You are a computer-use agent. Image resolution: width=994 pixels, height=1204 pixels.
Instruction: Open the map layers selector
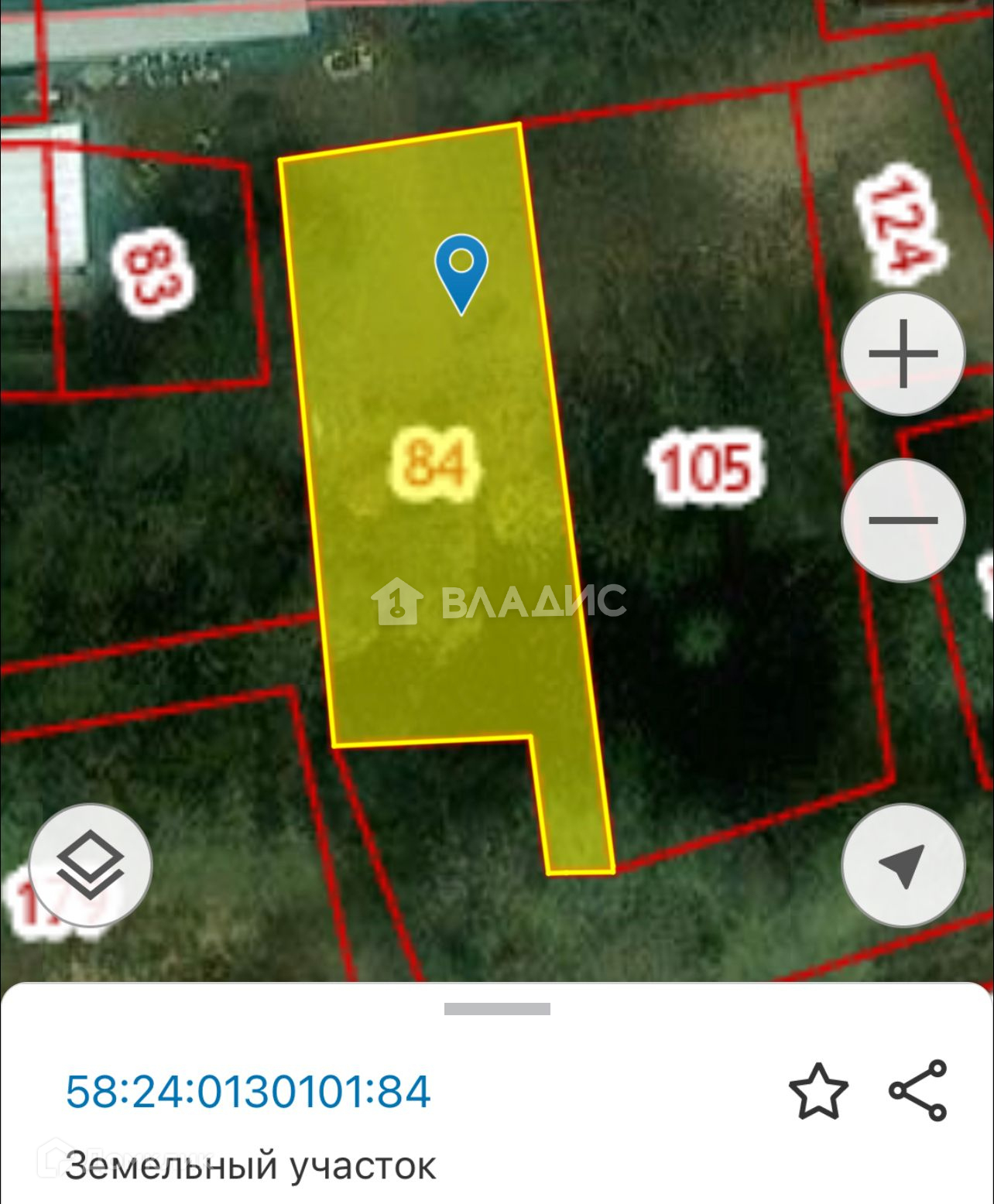(x=91, y=865)
